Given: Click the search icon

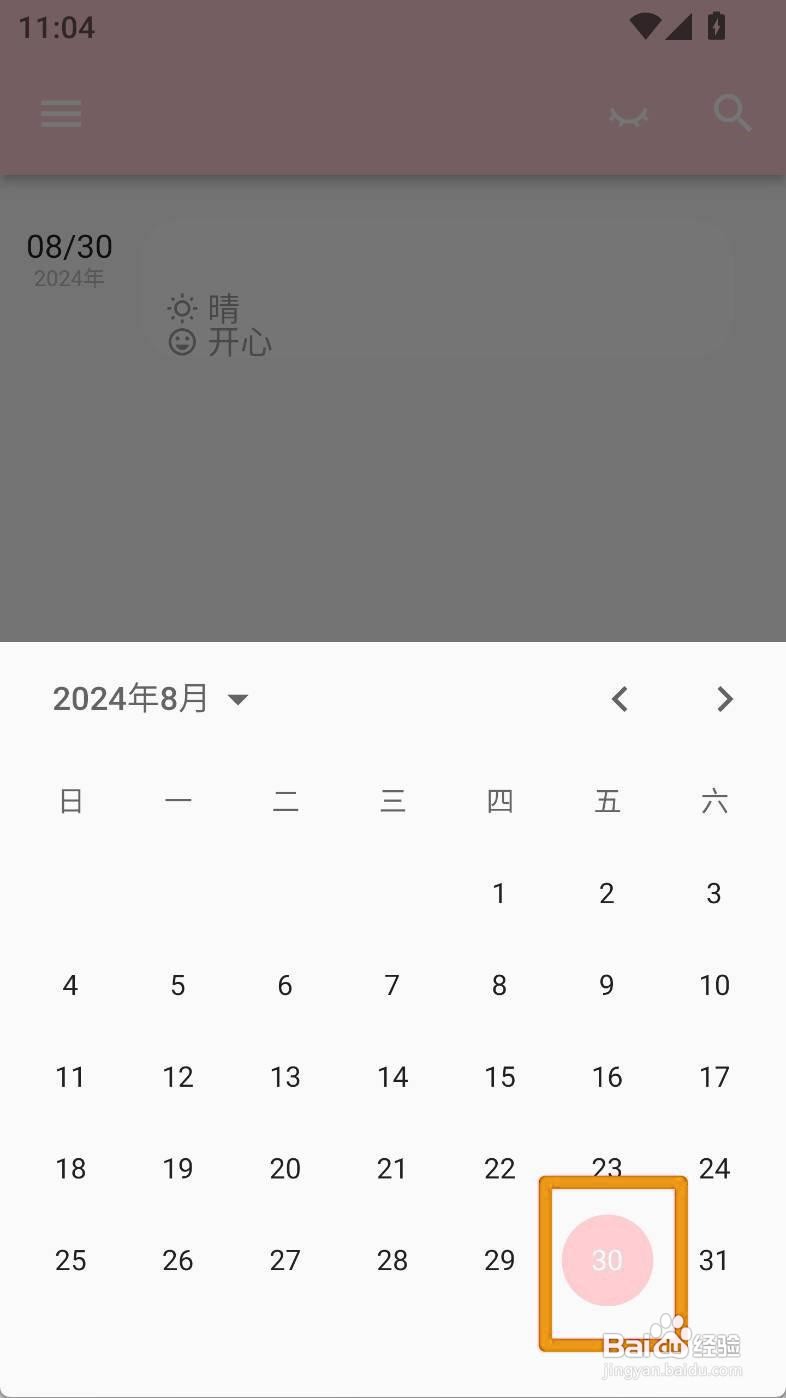Looking at the screenshot, I should coord(731,114).
